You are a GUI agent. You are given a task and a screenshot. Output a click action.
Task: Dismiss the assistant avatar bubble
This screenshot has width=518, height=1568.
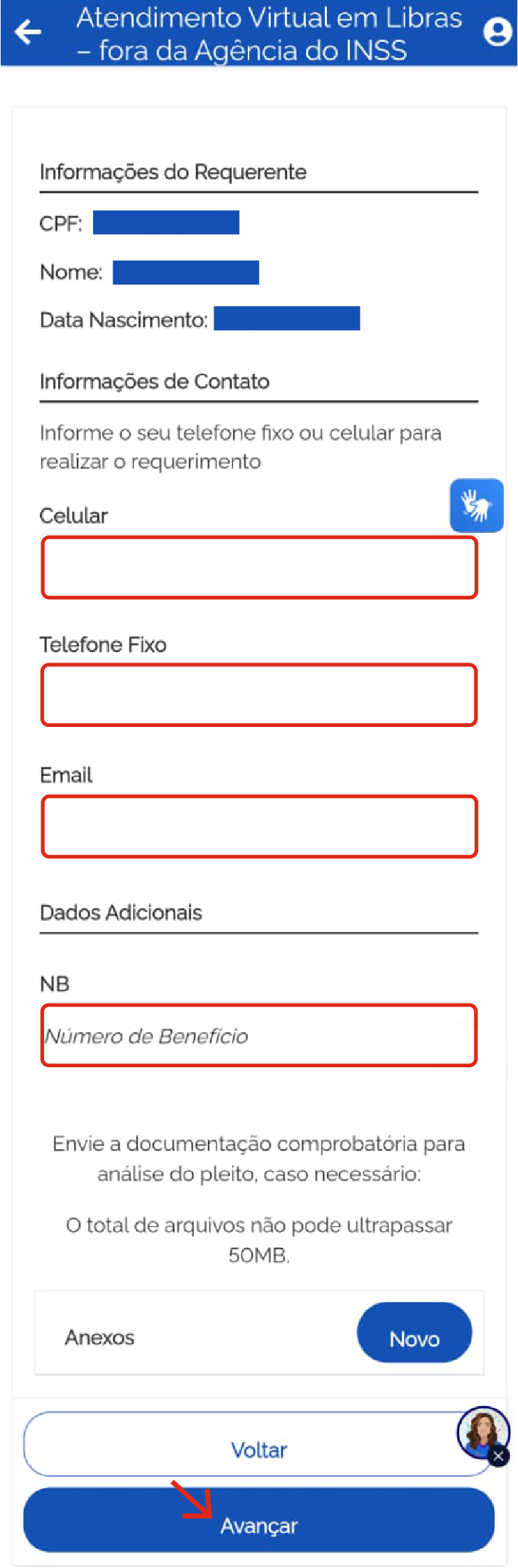click(498, 1457)
